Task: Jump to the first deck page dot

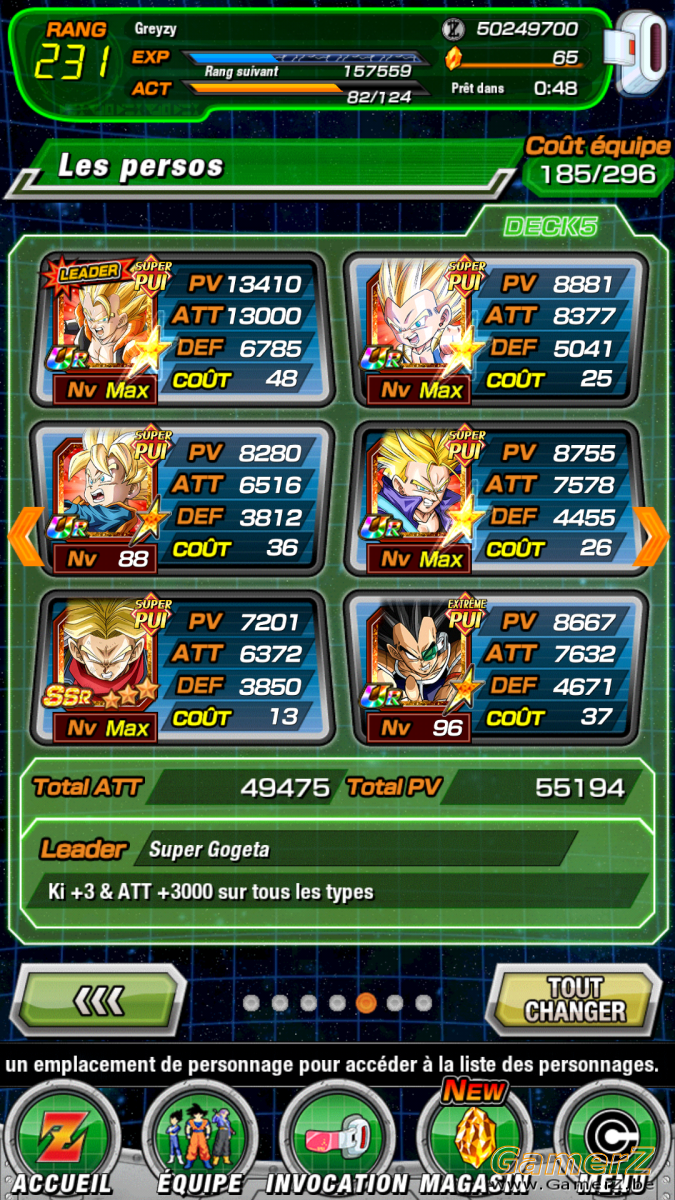Action: 252,1002
